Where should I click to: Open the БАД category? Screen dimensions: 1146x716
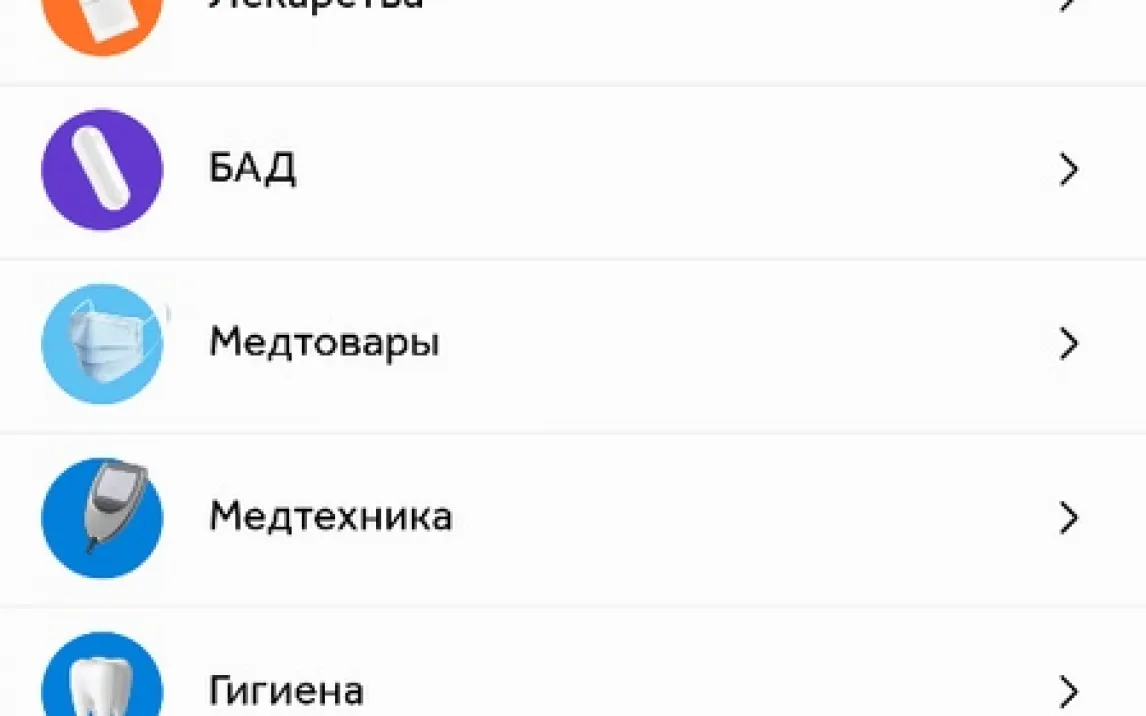click(x=573, y=172)
